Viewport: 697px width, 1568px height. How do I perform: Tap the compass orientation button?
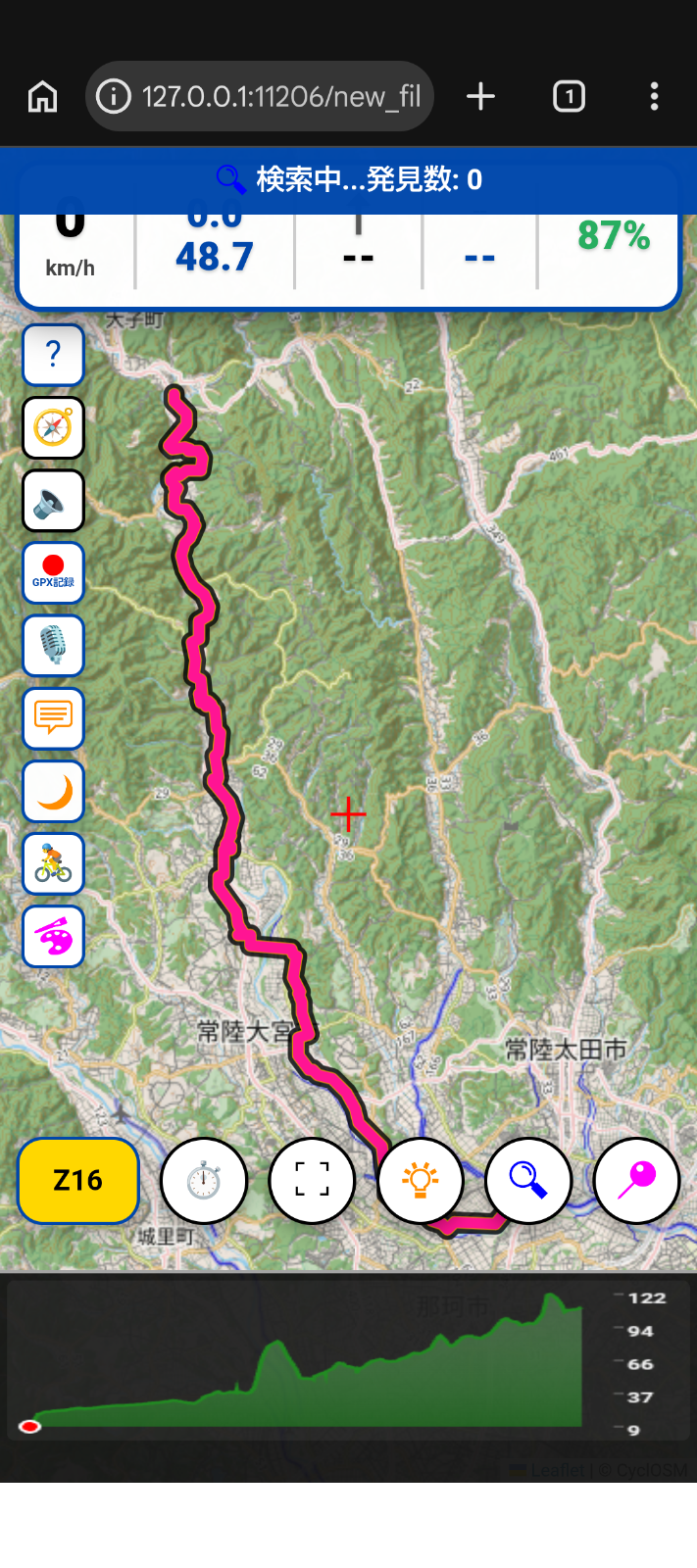pyautogui.click(x=53, y=427)
